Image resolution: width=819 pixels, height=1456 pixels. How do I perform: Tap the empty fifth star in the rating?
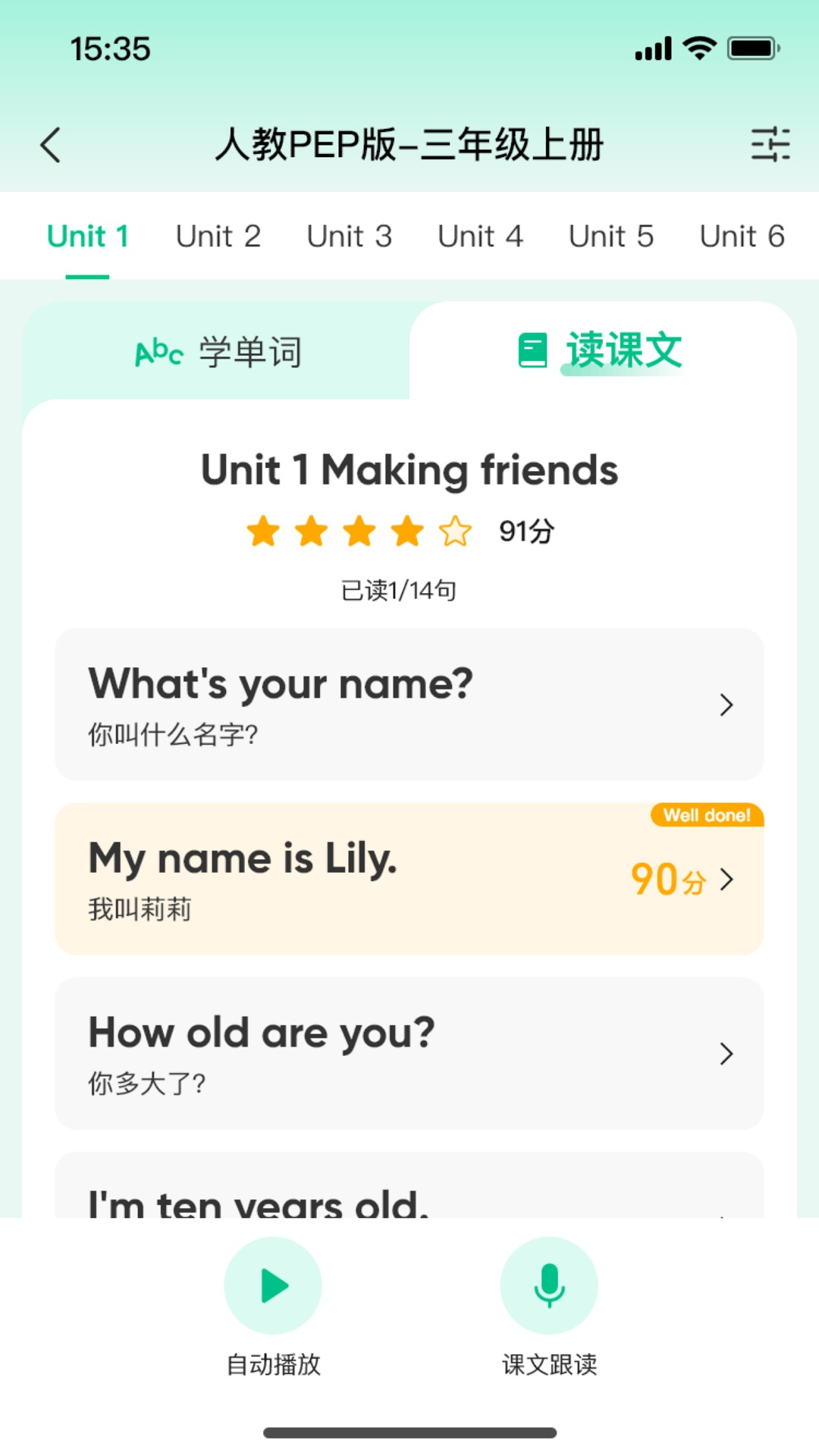[x=454, y=532]
